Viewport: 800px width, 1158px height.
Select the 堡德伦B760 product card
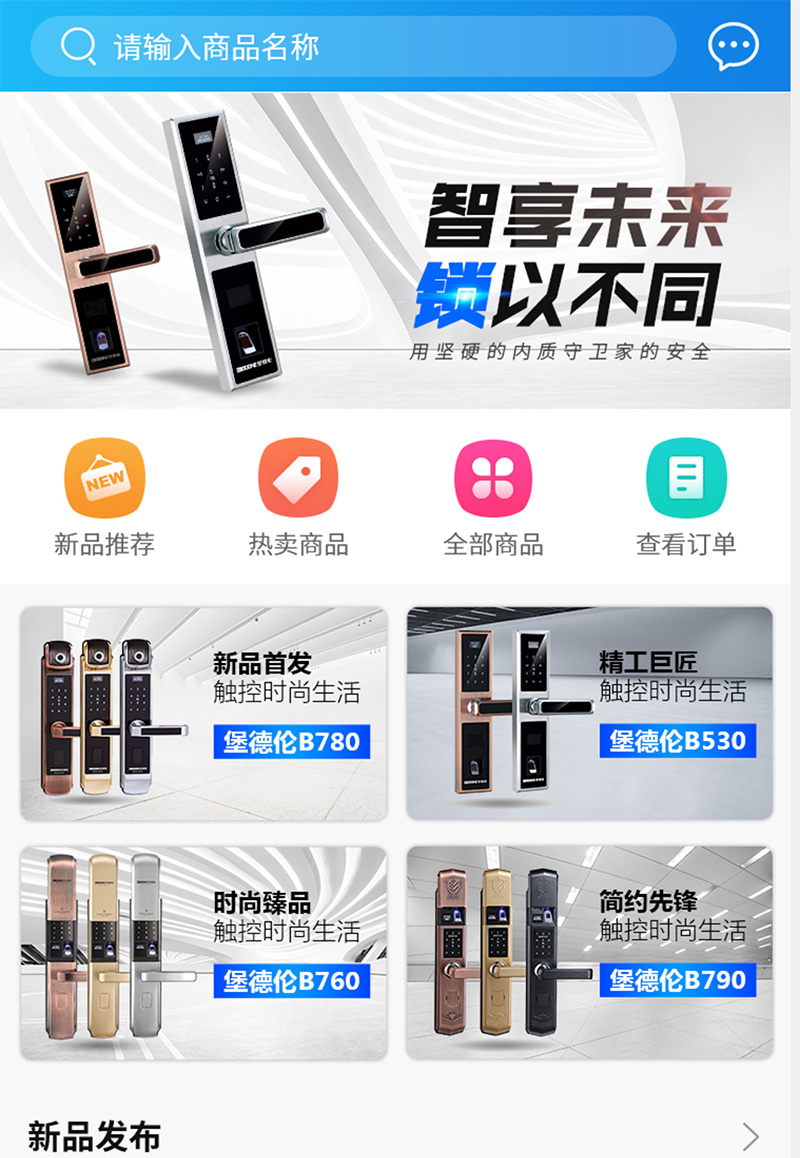204,953
